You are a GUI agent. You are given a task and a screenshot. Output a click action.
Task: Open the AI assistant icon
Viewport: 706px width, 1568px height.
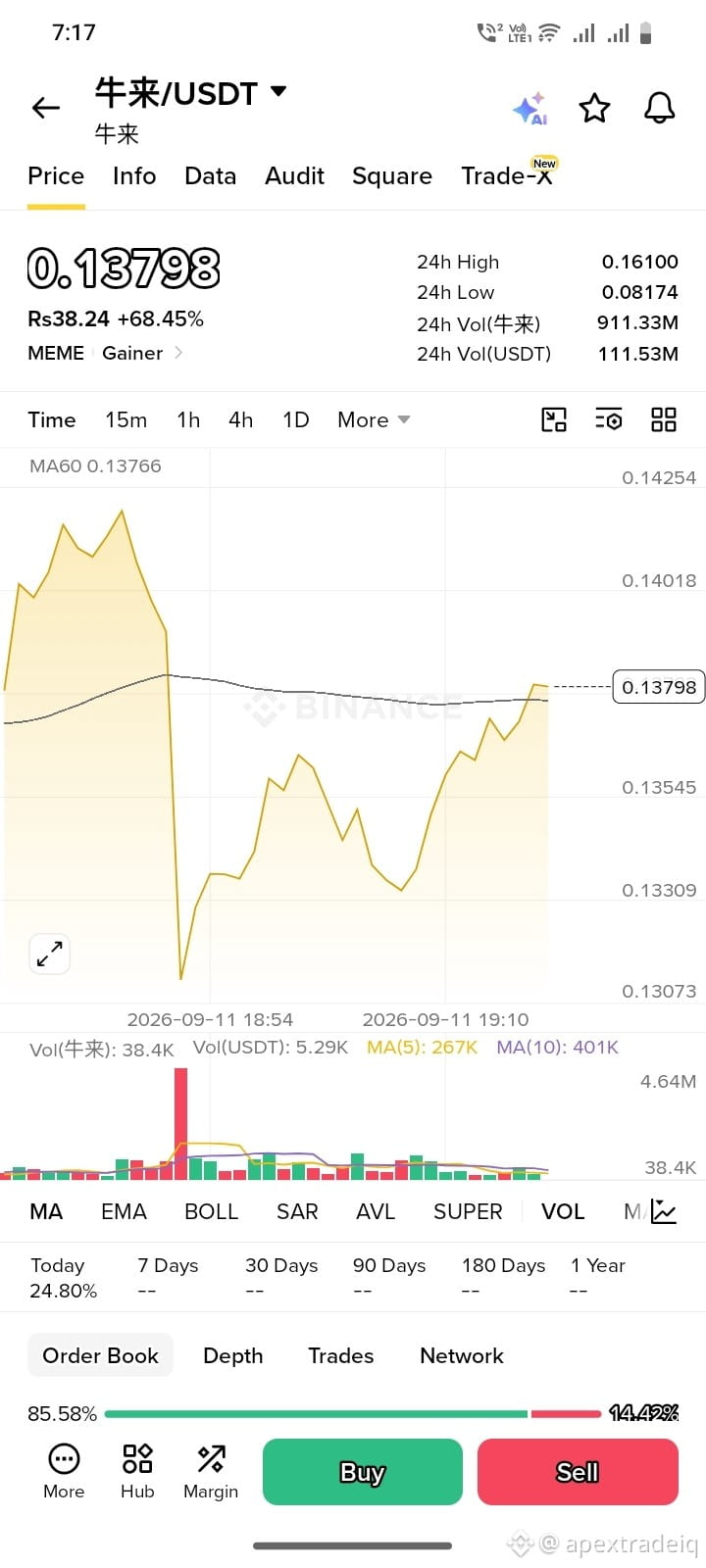click(530, 109)
